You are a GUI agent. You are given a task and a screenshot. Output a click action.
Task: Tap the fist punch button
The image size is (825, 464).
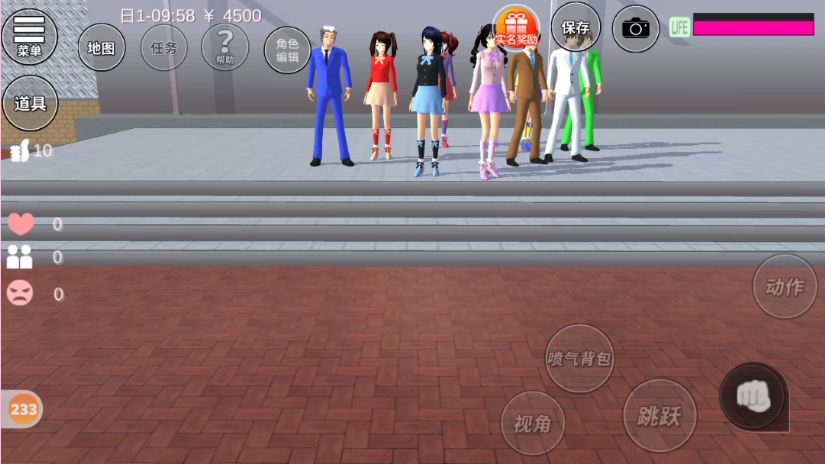pos(753,396)
